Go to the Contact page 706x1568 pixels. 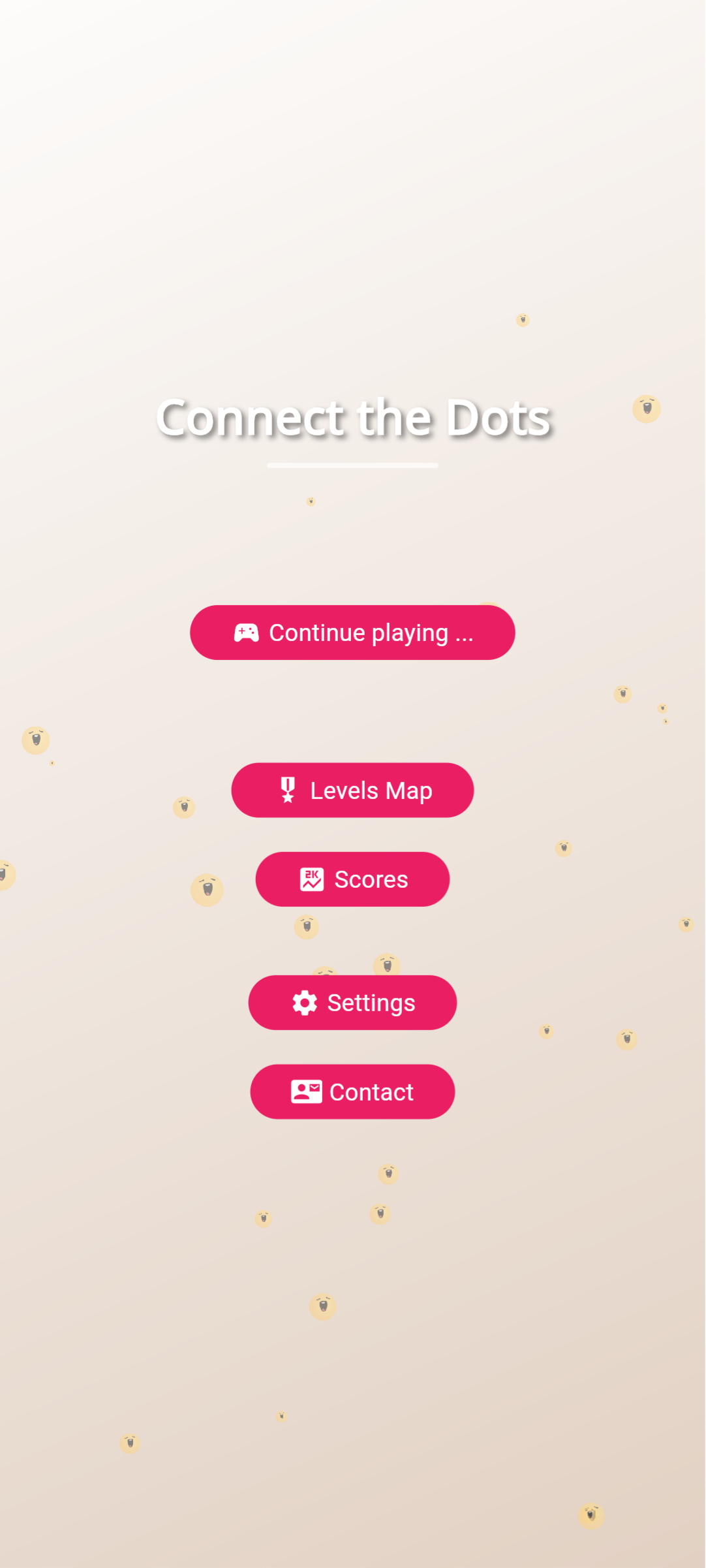(352, 1092)
